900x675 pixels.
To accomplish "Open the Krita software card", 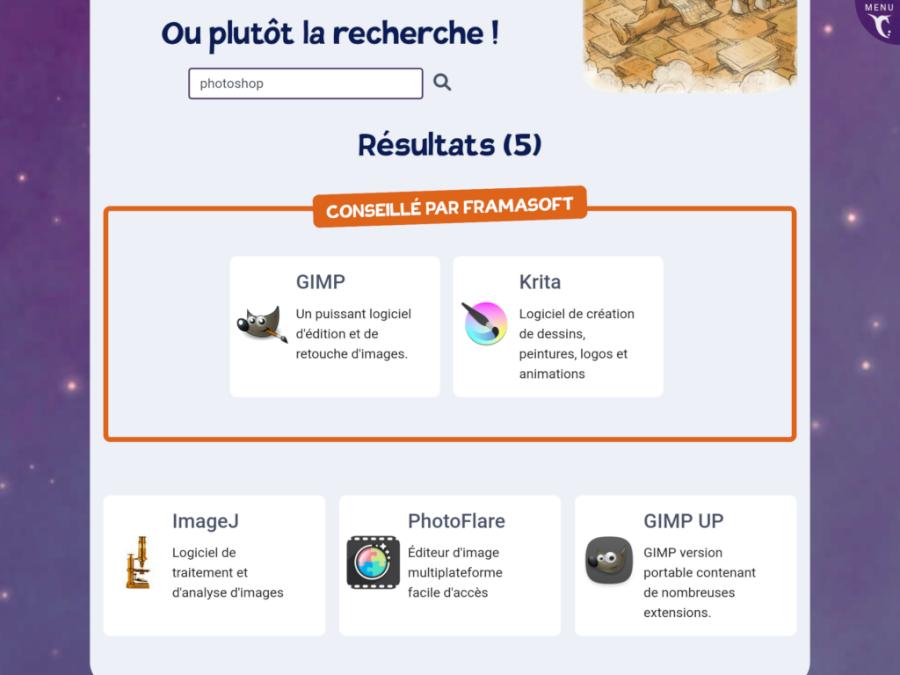I will coord(558,326).
